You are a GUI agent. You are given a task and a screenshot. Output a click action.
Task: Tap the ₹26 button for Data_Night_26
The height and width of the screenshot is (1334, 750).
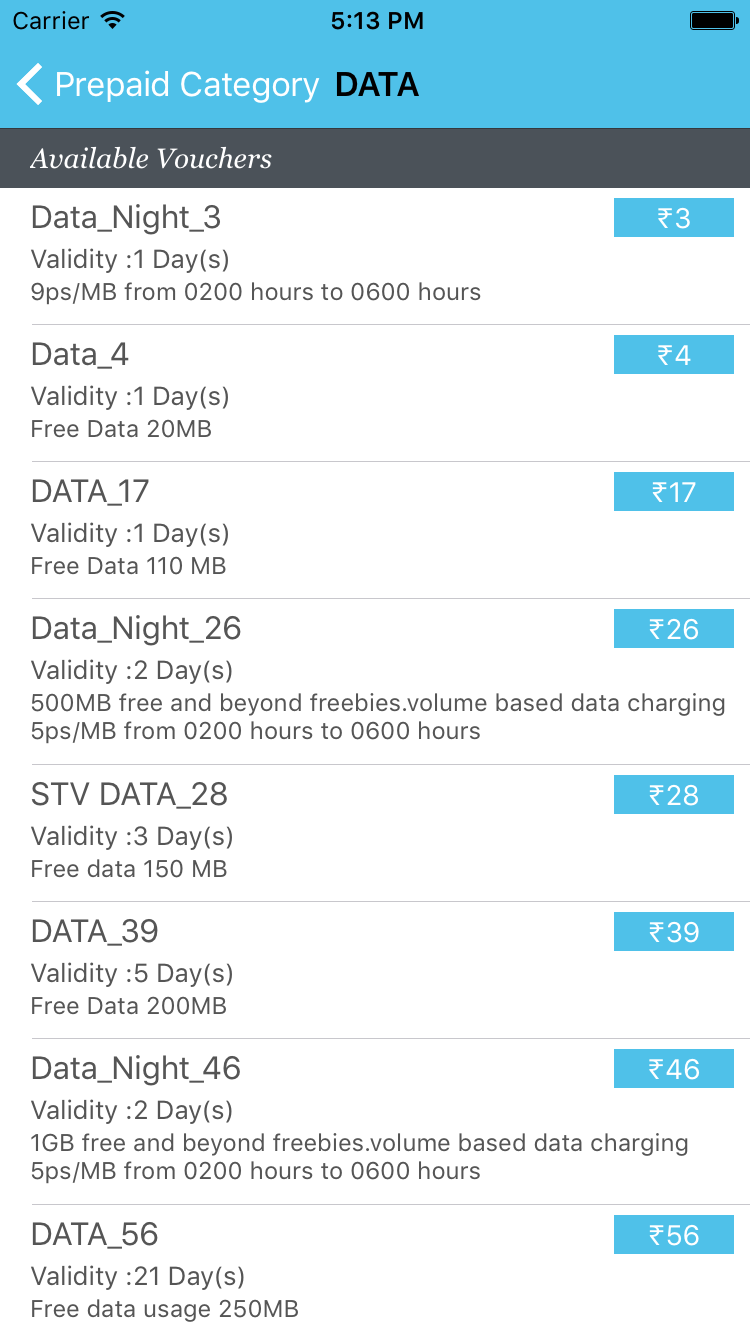click(673, 628)
